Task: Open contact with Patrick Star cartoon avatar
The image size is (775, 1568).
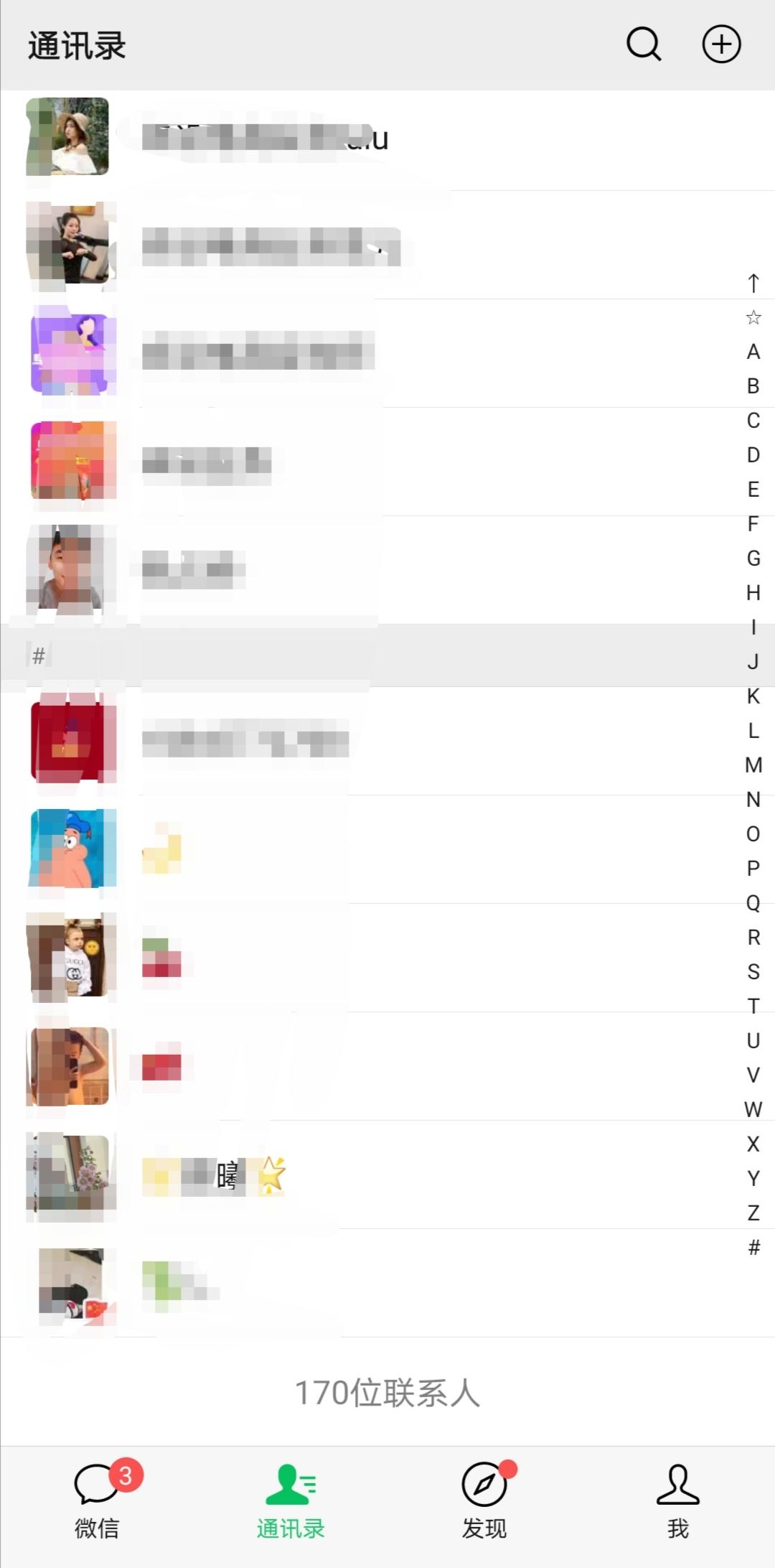Action: pos(387,849)
